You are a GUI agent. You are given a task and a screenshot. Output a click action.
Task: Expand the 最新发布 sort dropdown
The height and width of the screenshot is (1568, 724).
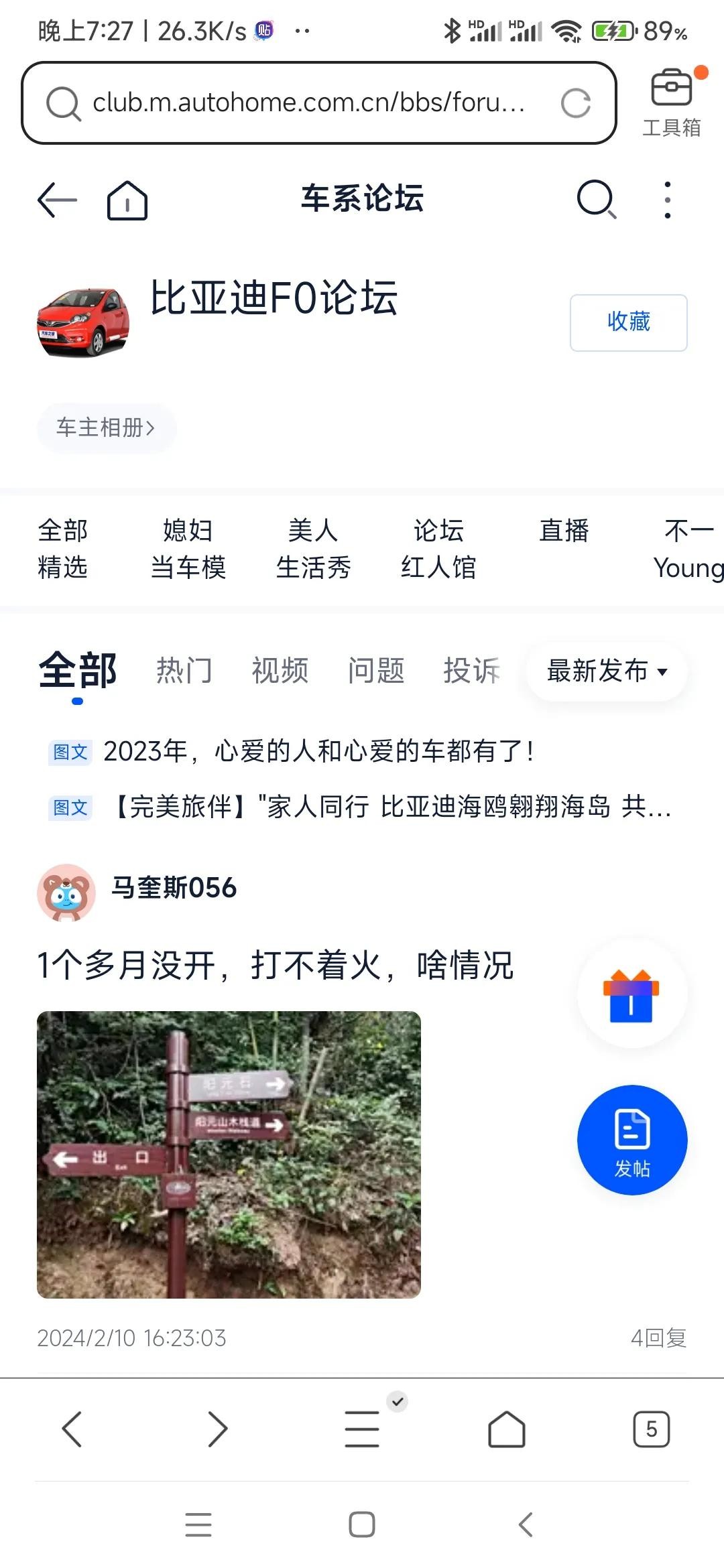coord(607,671)
